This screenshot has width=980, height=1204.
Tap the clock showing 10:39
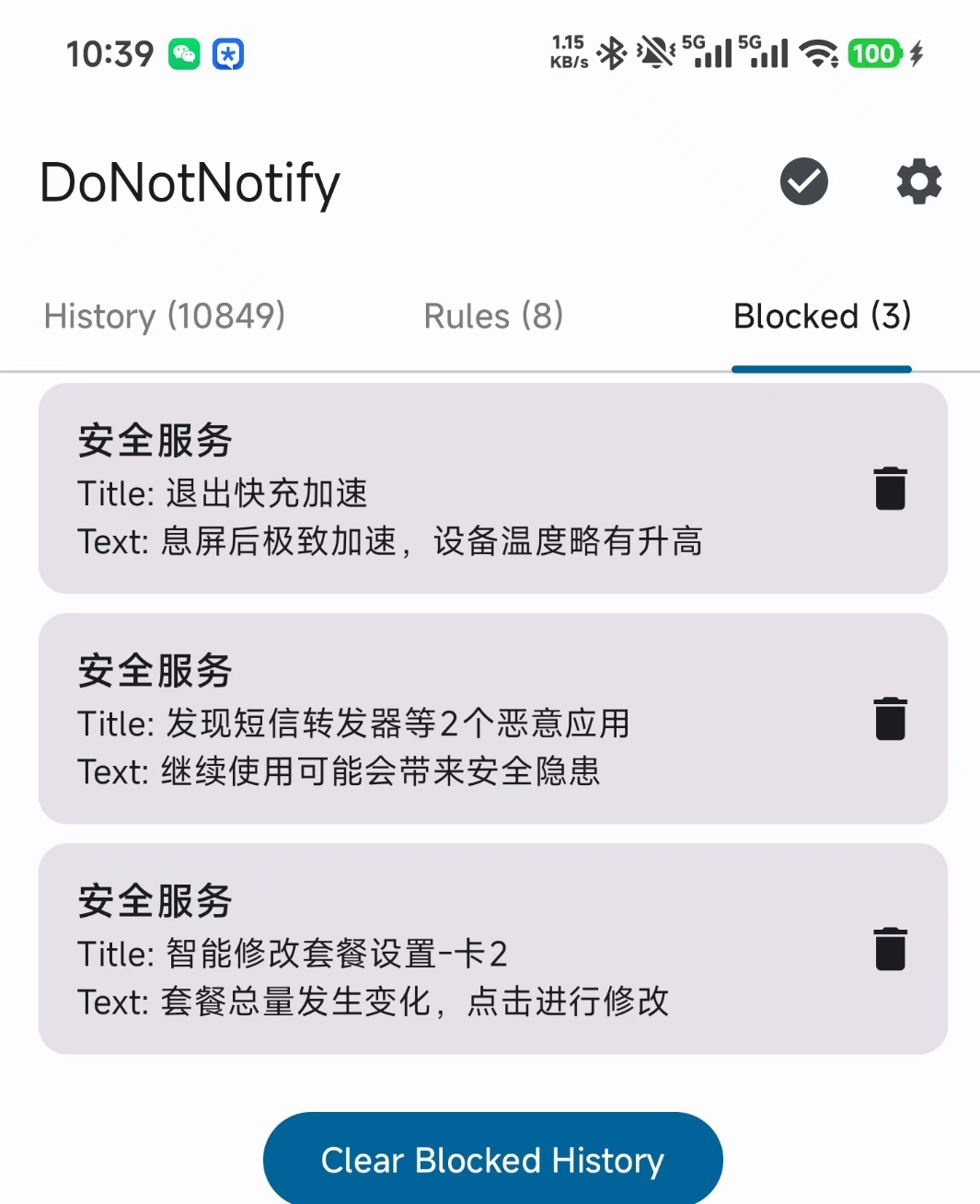click(x=110, y=54)
